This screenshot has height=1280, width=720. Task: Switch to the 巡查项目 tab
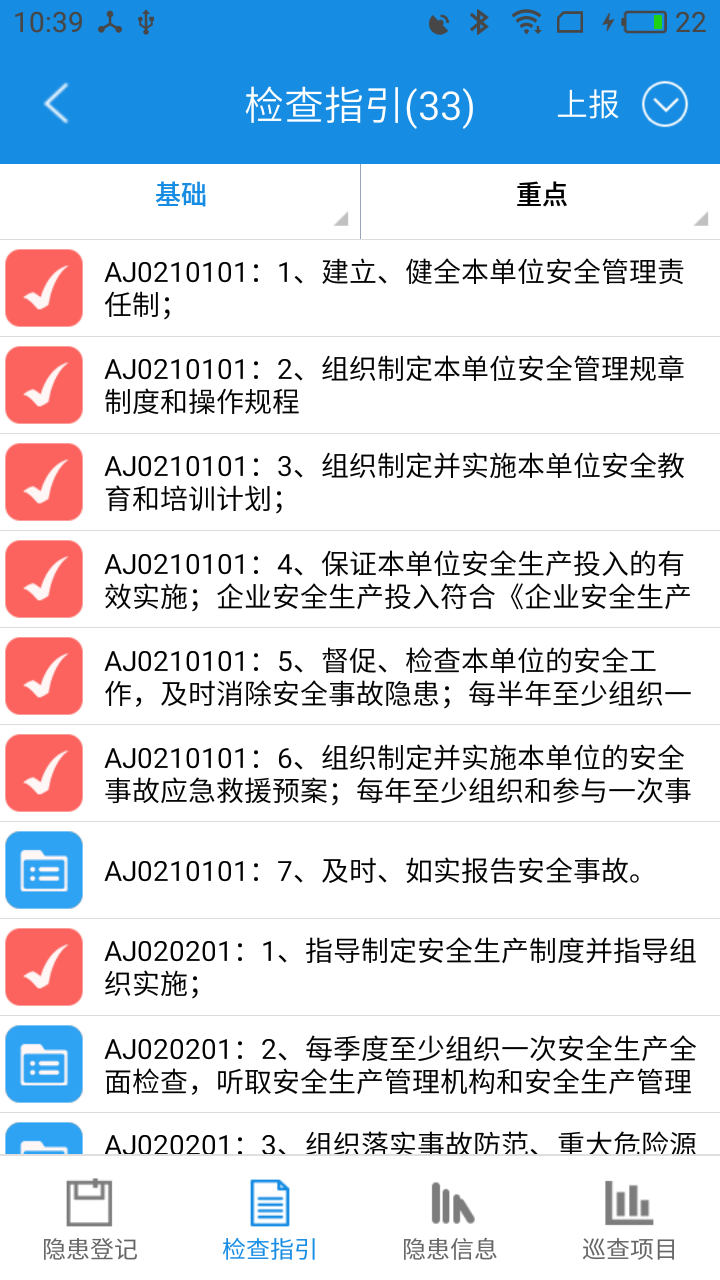[630, 1220]
